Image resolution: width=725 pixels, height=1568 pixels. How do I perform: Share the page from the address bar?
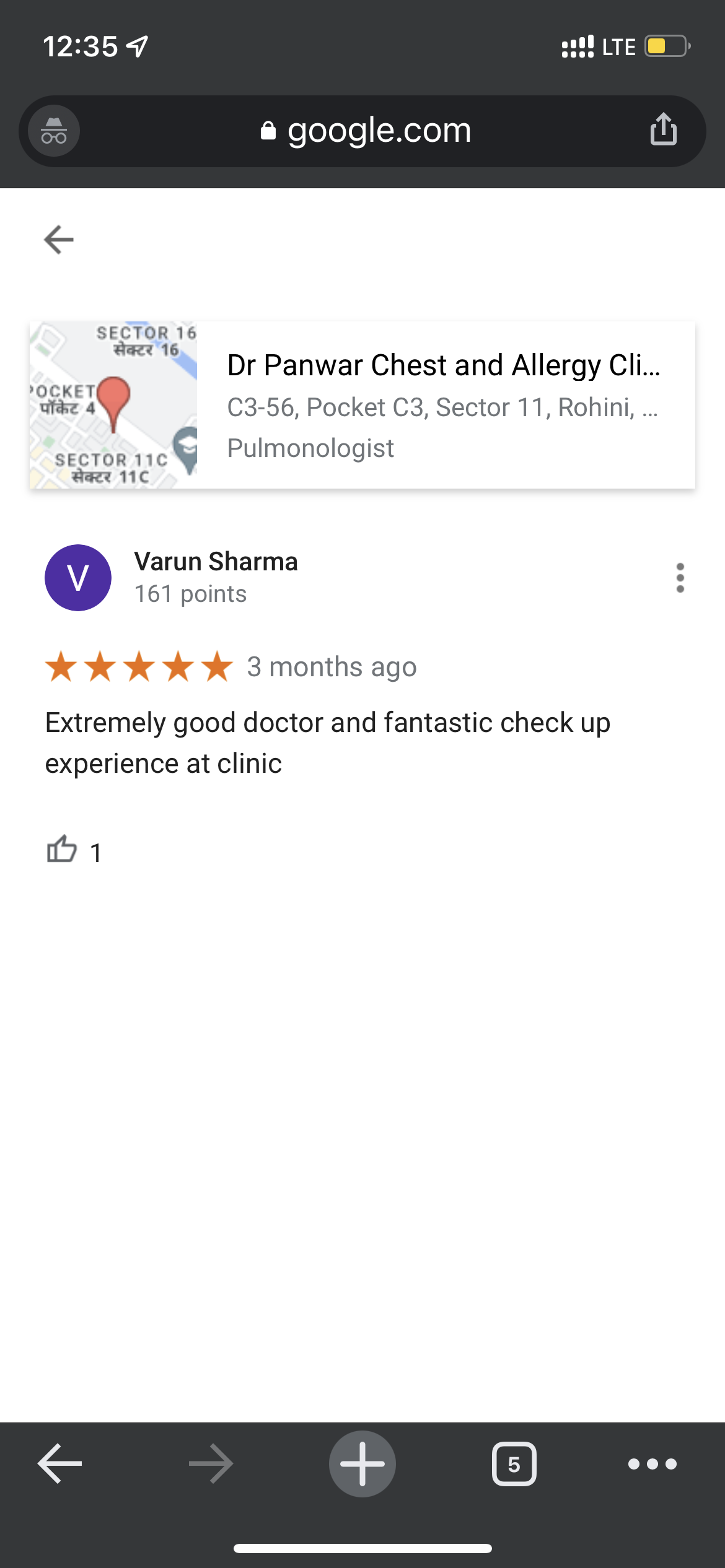(x=663, y=129)
